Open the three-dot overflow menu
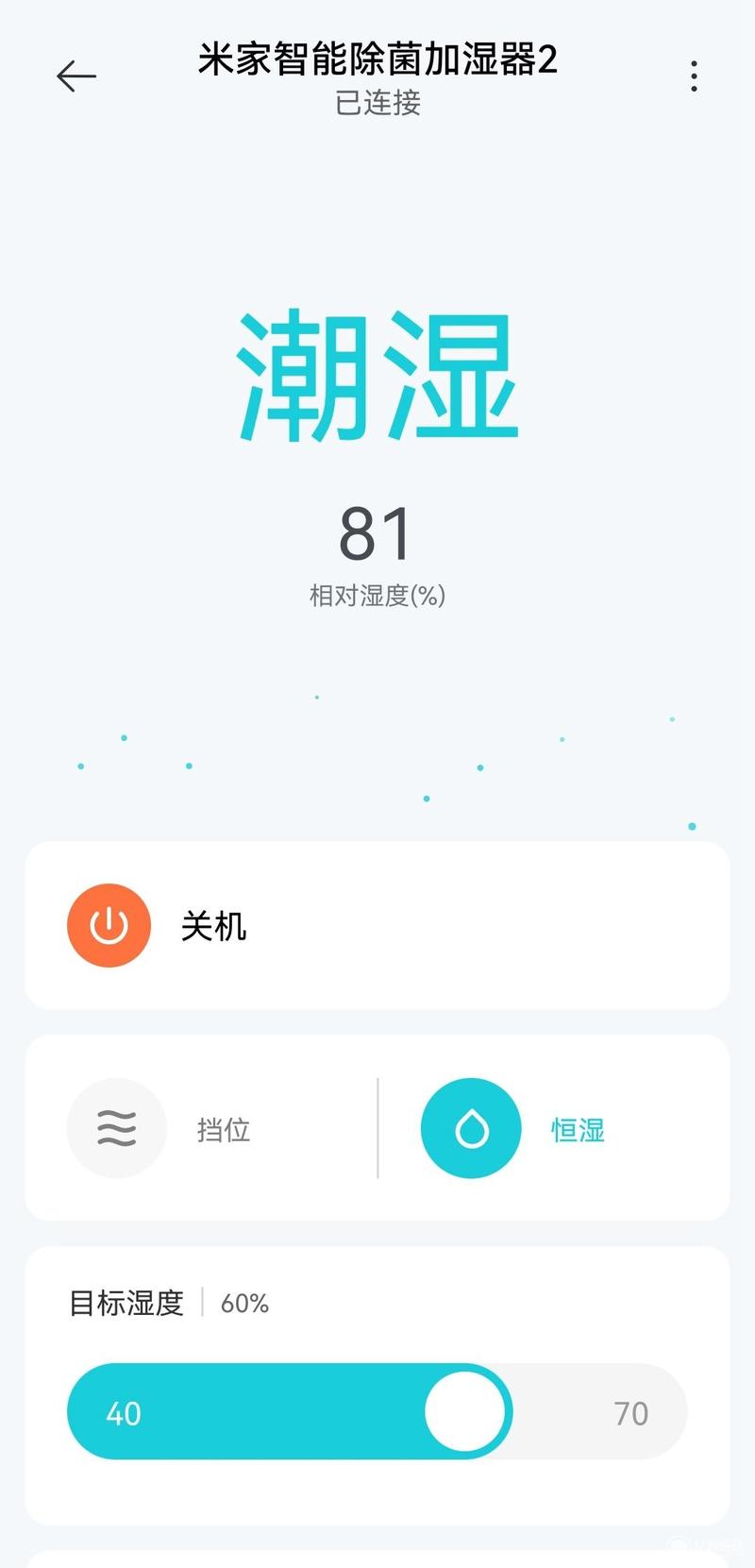 [x=694, y=76]
